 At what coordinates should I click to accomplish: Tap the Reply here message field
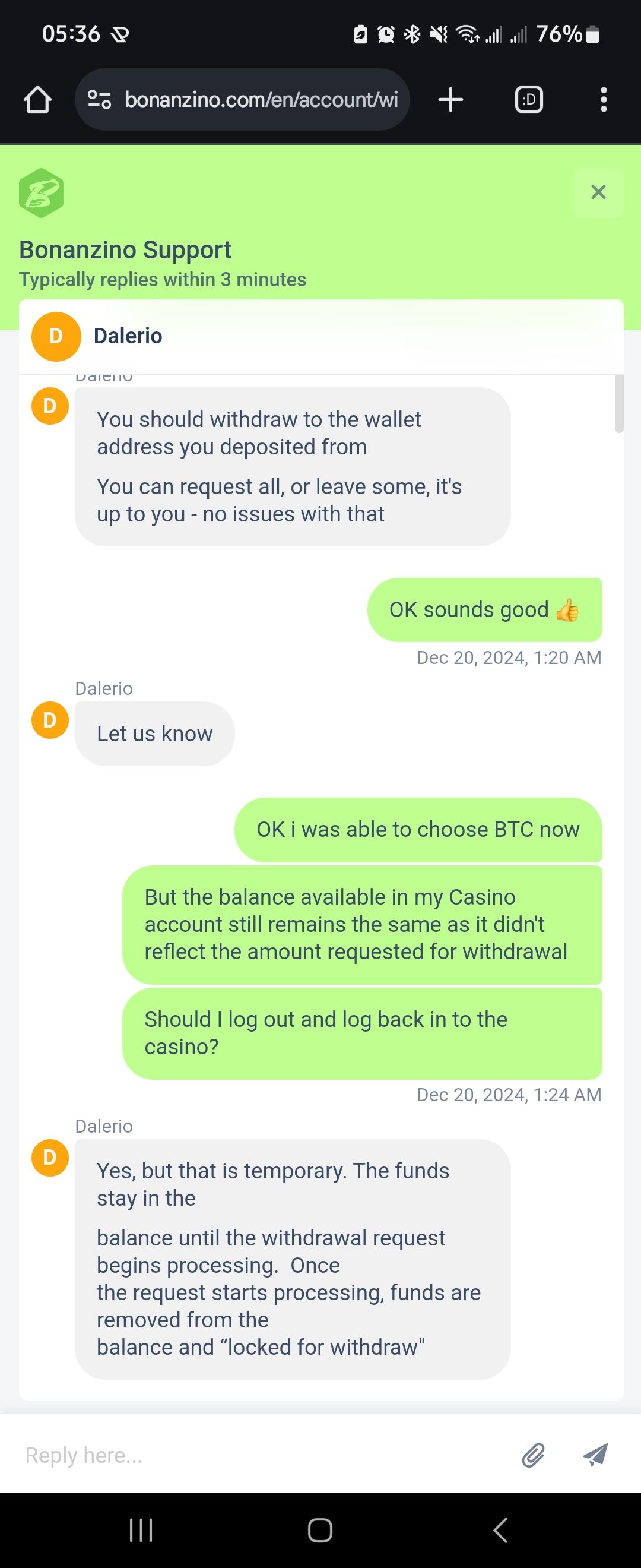[262, 1455]
